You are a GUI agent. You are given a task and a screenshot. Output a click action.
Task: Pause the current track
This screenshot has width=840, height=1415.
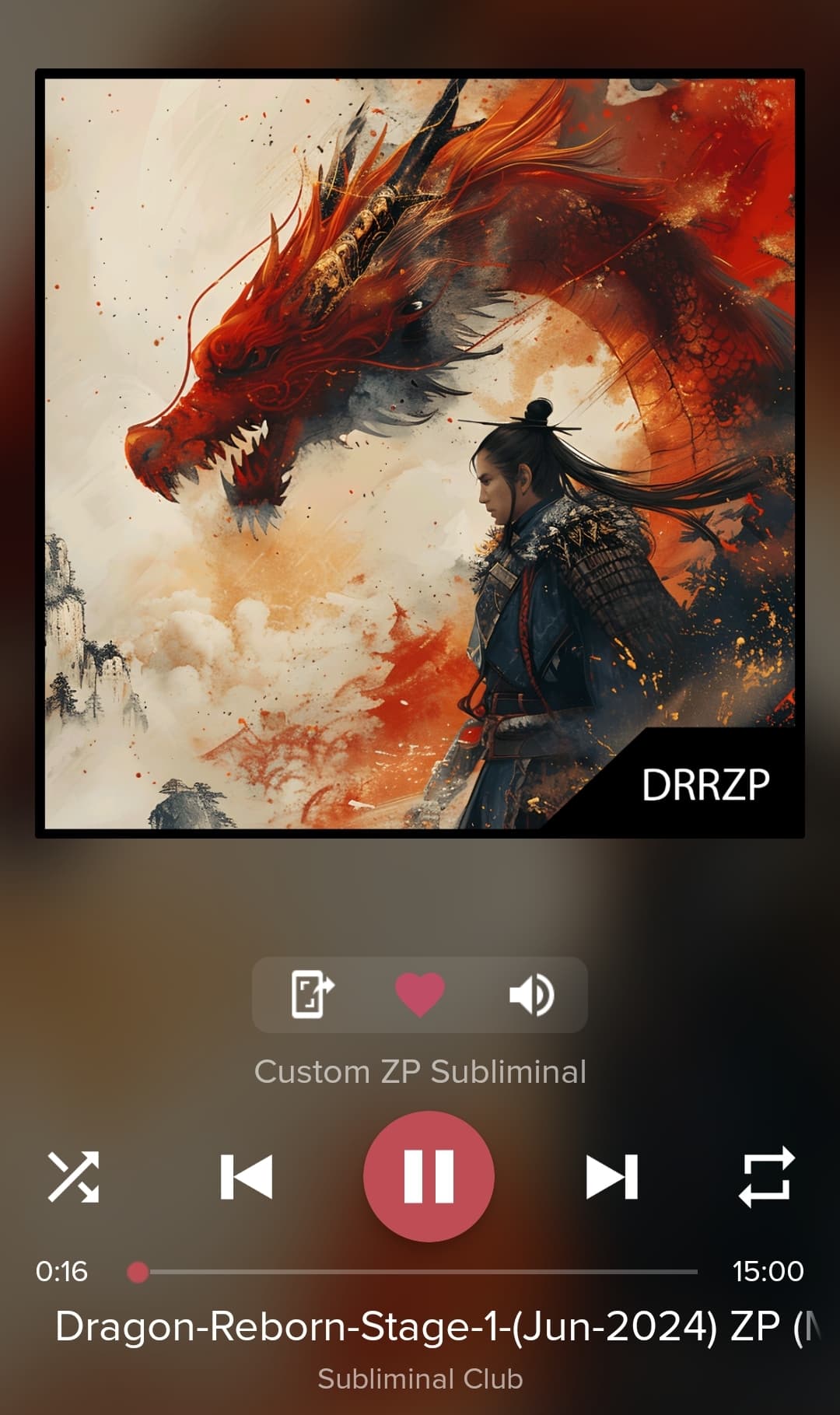[x=429, y=1175]
